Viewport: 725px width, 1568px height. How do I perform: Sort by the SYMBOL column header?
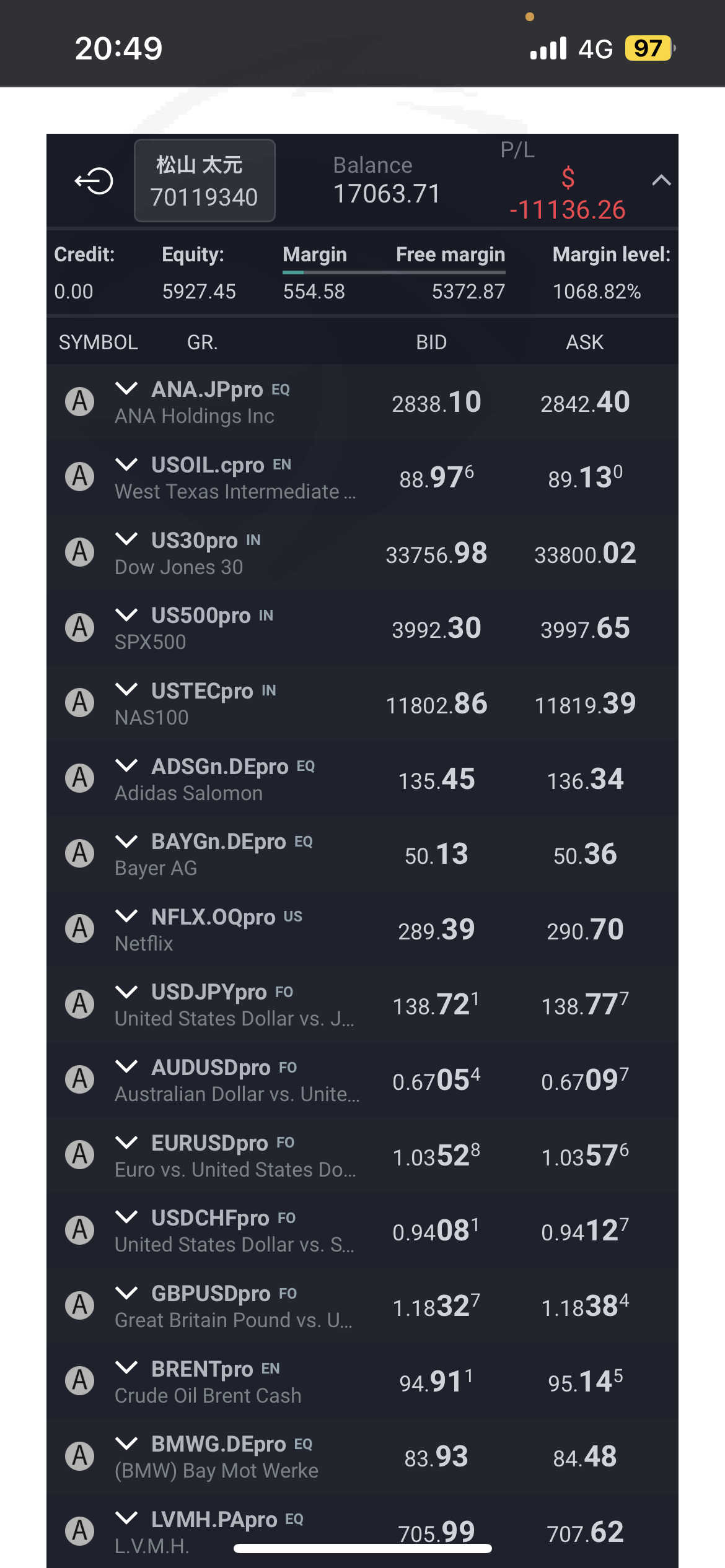tap(98, 342)
